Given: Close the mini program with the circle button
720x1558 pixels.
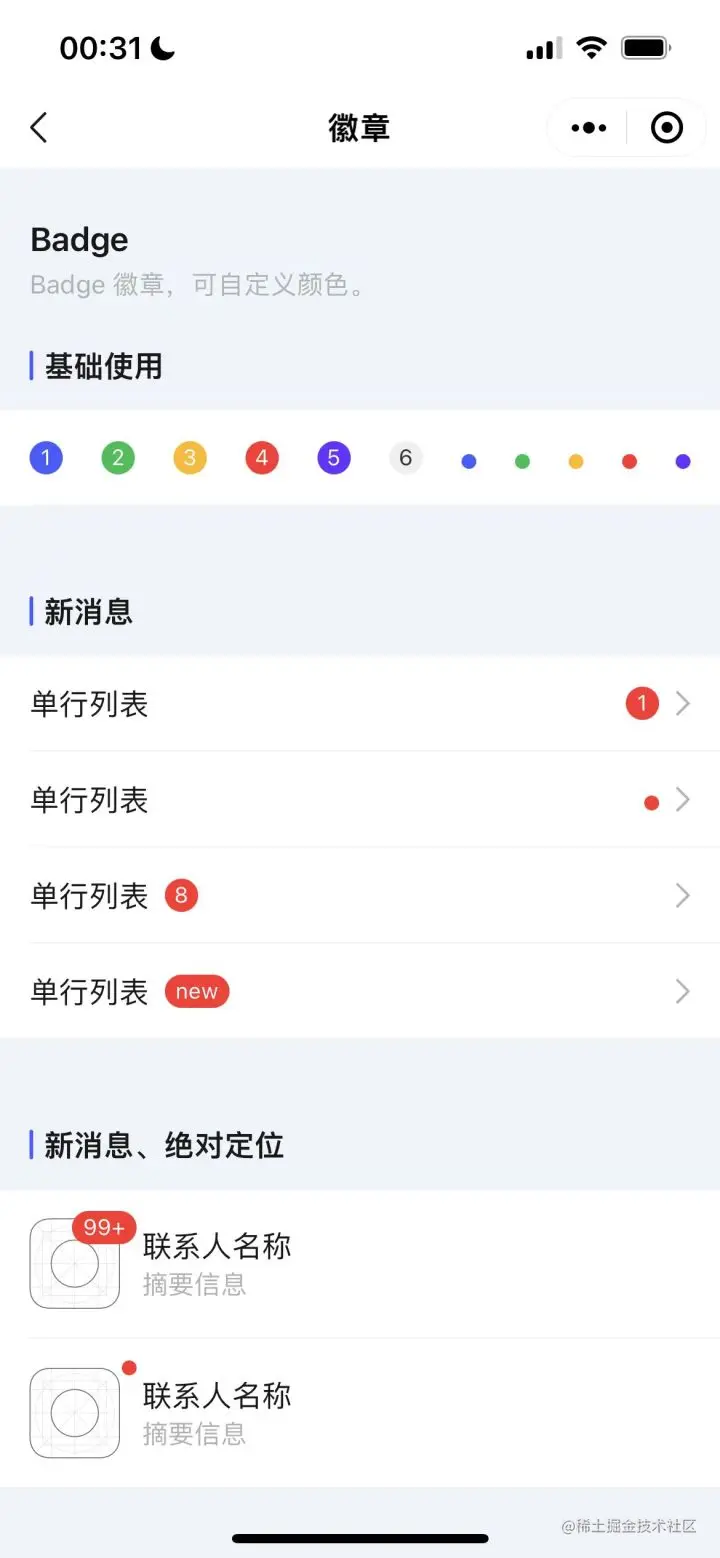Looking at the screenshot, I should 667,128.
